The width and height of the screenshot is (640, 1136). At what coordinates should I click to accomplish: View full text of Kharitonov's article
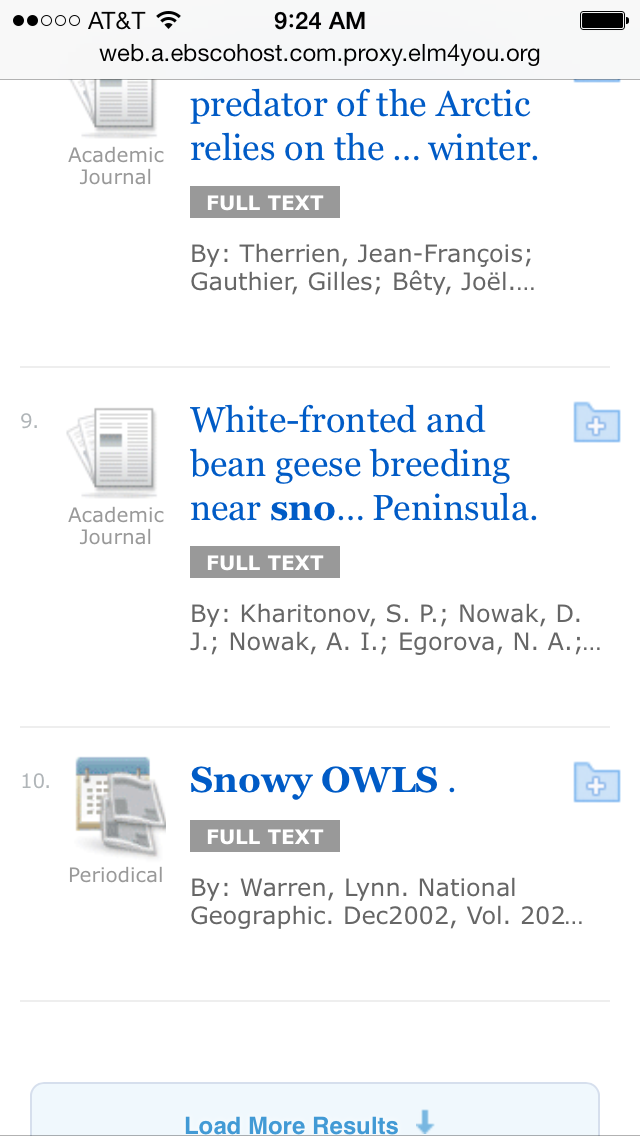[x=265, y=562]
